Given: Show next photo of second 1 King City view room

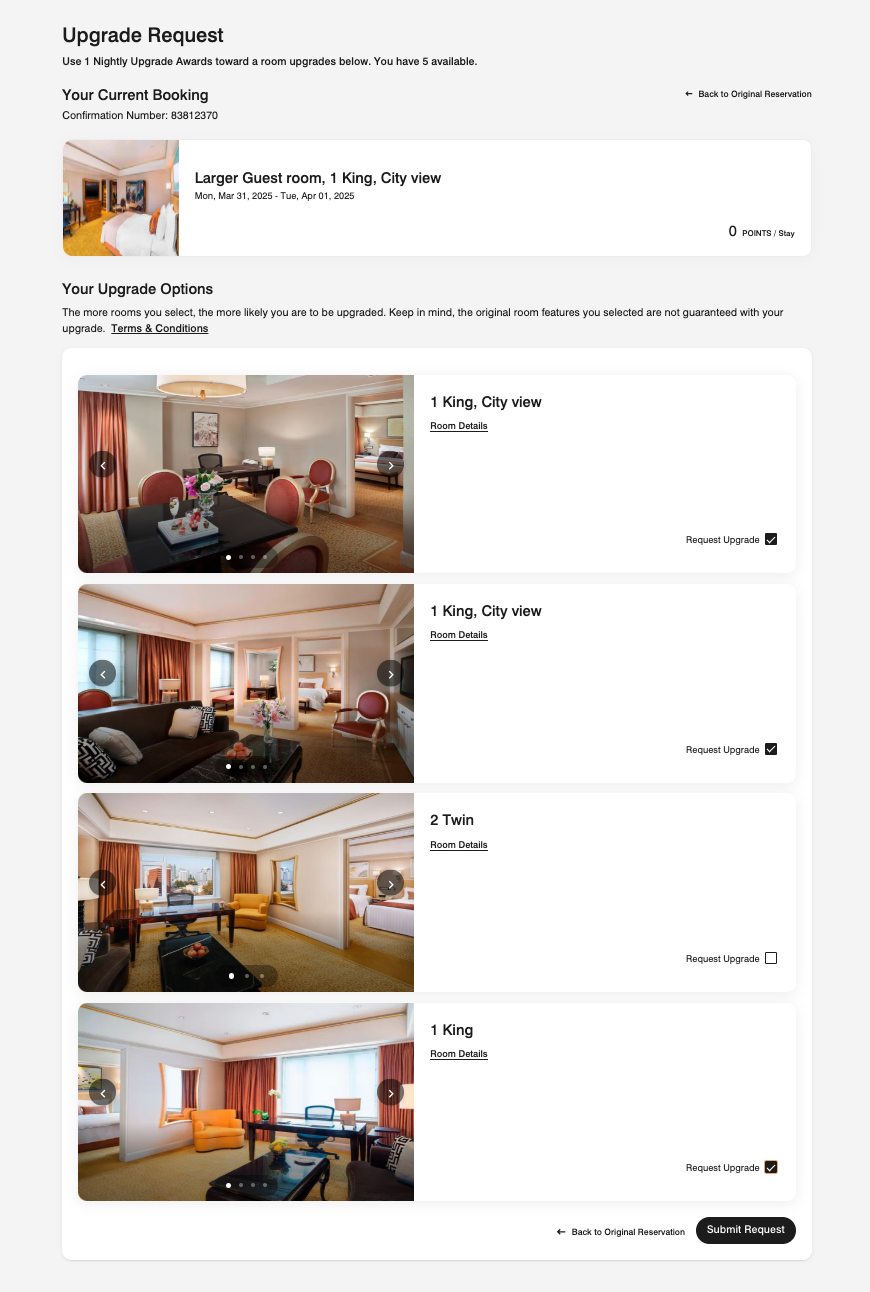Looking at the screenshot, I should [x=390, y=674].
